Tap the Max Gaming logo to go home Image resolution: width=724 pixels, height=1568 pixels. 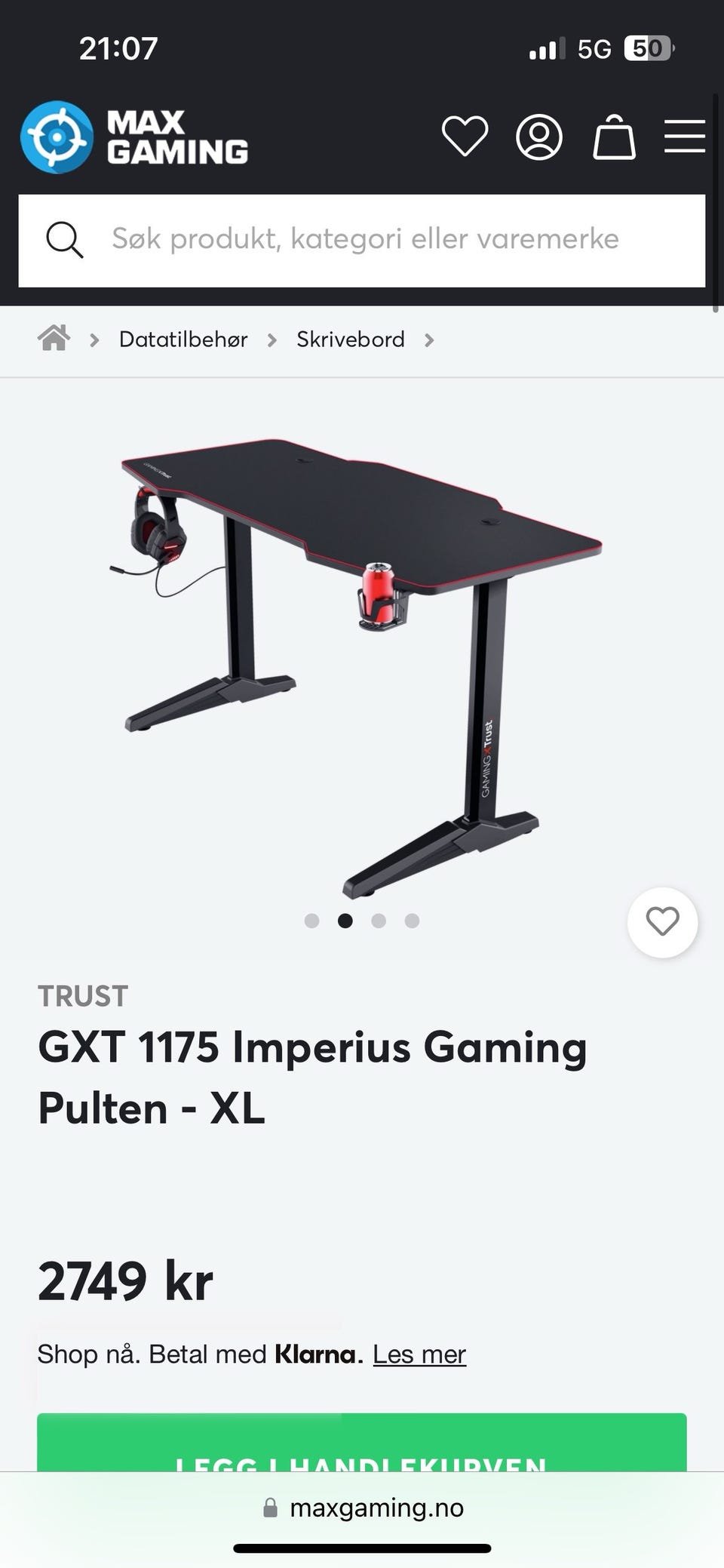(134, 137)
